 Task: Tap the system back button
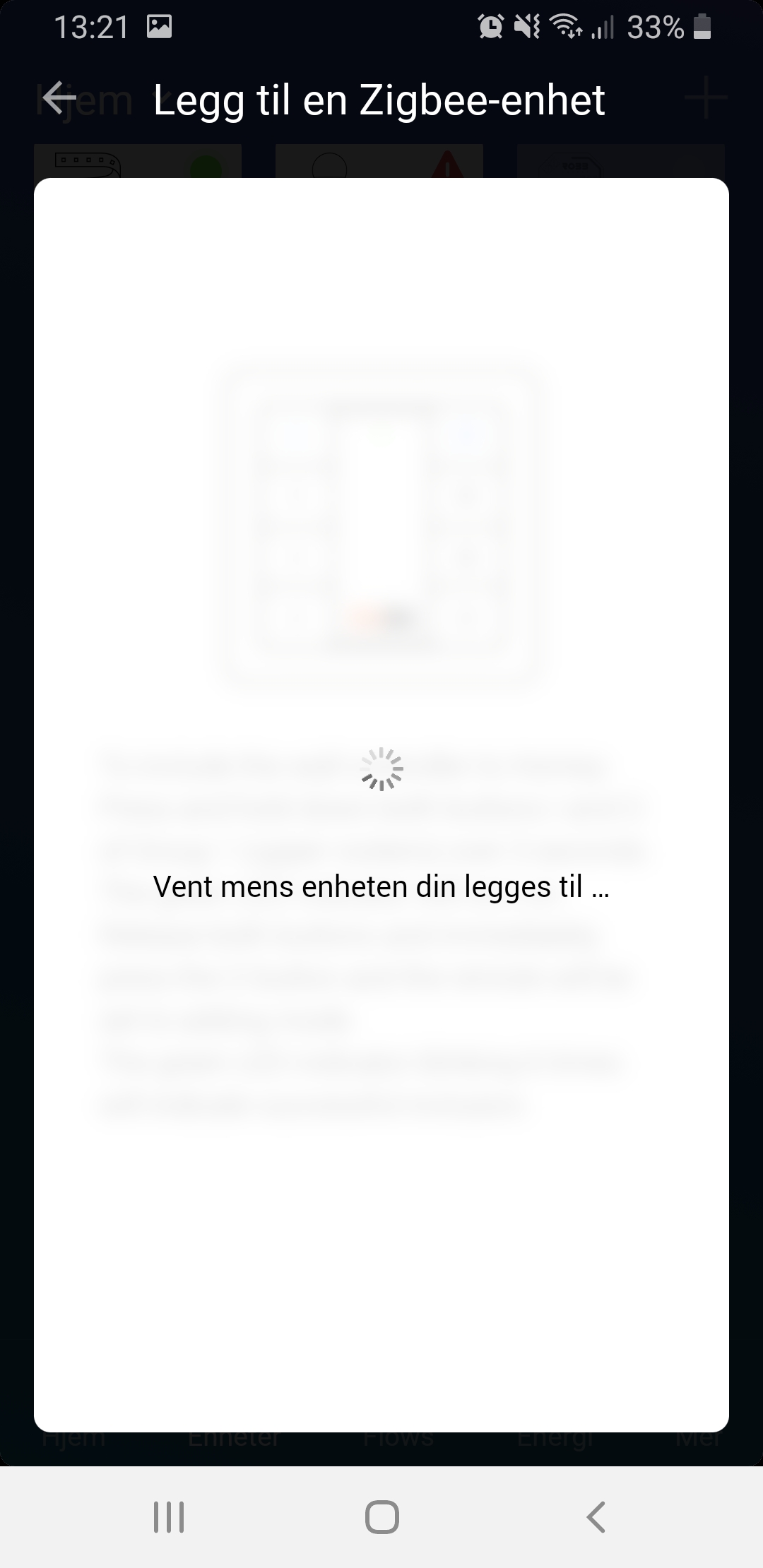[x=596, y=1516]
